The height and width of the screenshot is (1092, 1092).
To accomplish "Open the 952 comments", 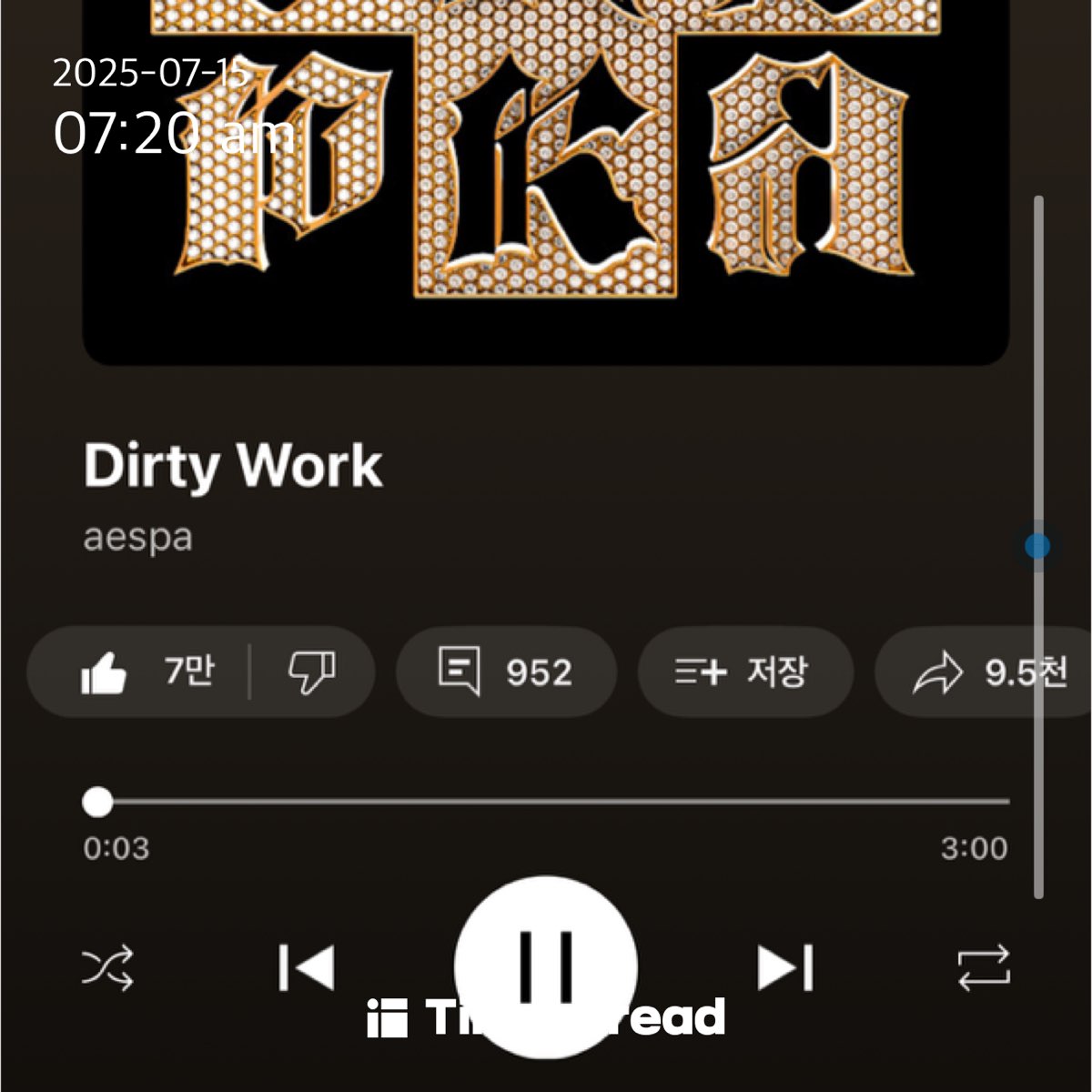I will pyautogui.click(x=506, y=672).
